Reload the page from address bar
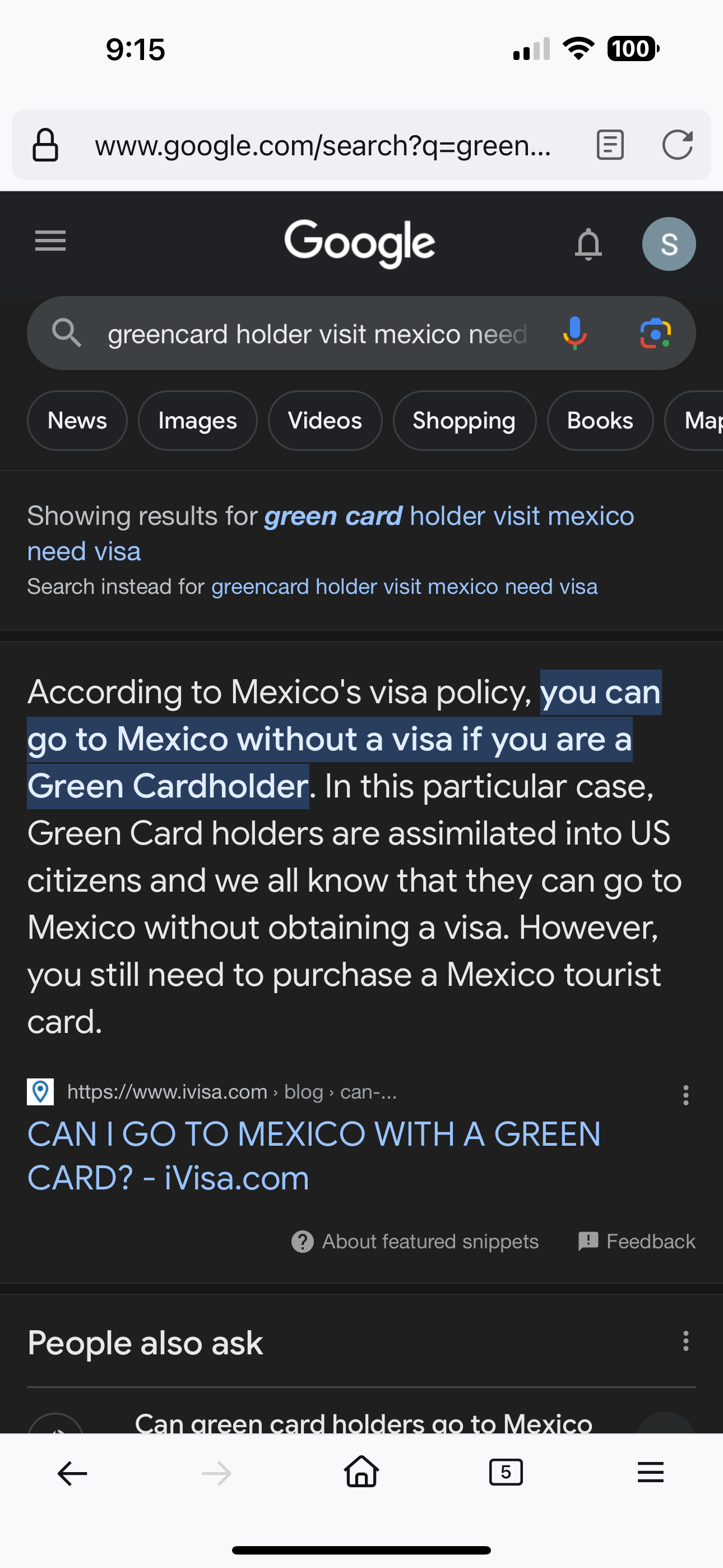Screen dimensions: 723x1568 coord(678,145)
